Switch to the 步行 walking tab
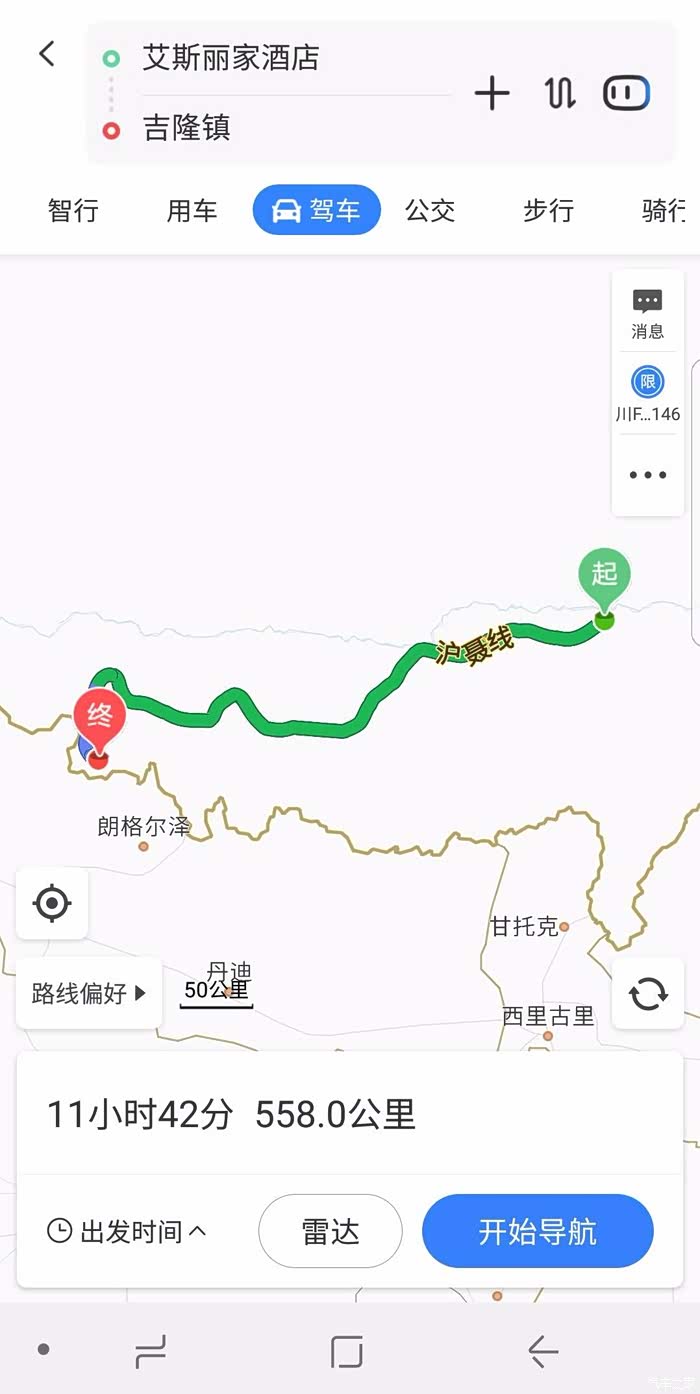This screenshot has width=700, height=1394. (548, 210)
